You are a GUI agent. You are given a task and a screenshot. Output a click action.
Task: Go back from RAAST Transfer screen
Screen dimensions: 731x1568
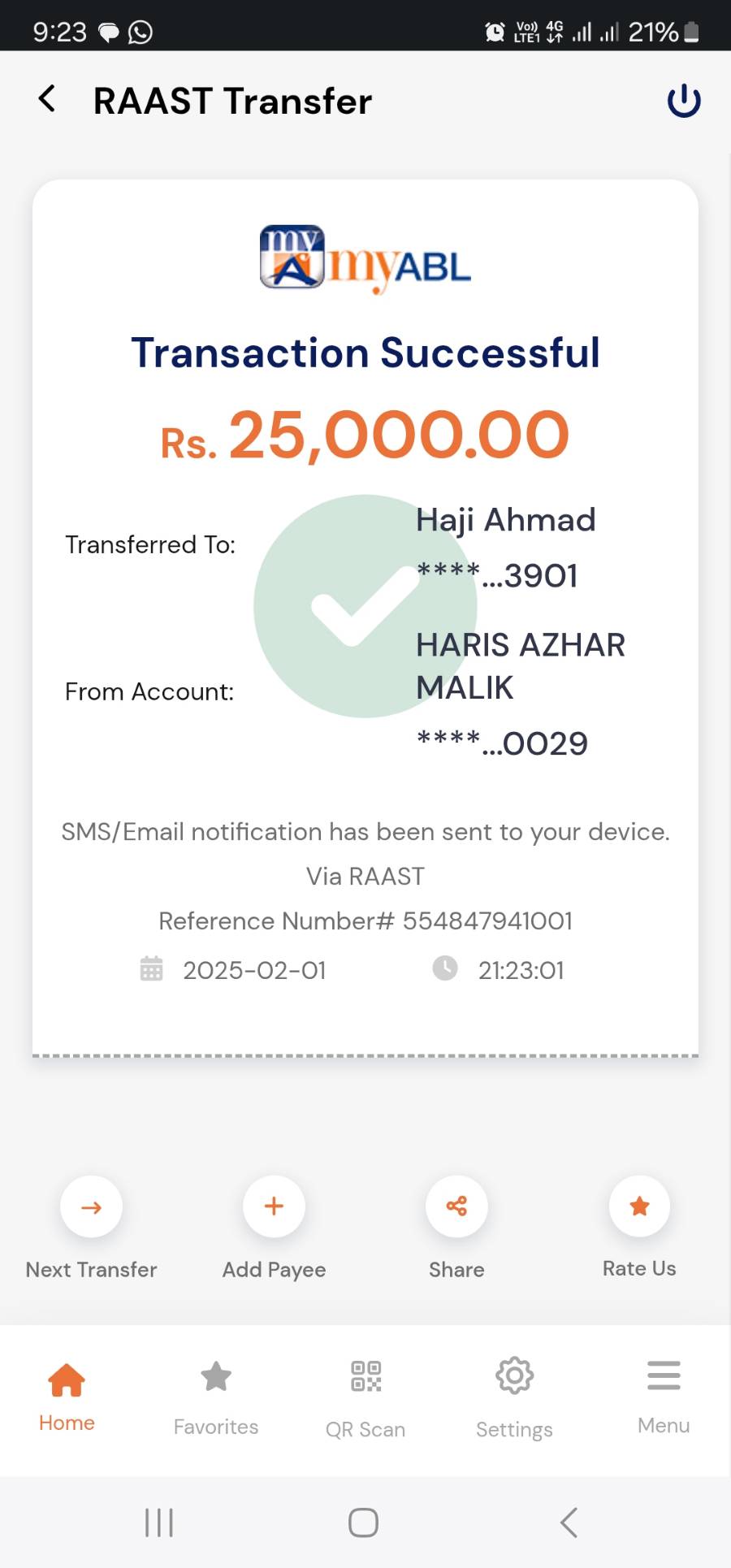(x=47, y=99)
